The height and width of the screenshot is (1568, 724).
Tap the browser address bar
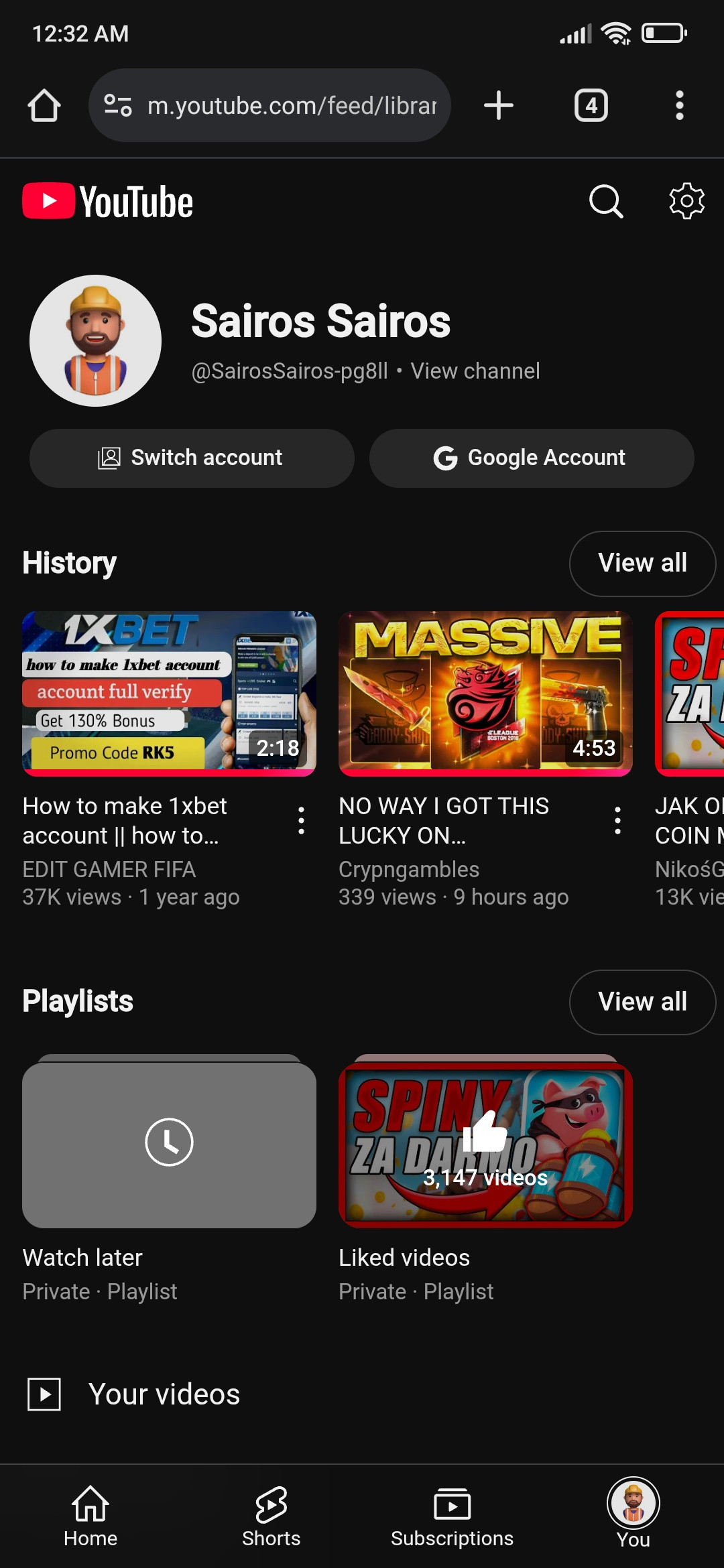(x=269, y=105)
